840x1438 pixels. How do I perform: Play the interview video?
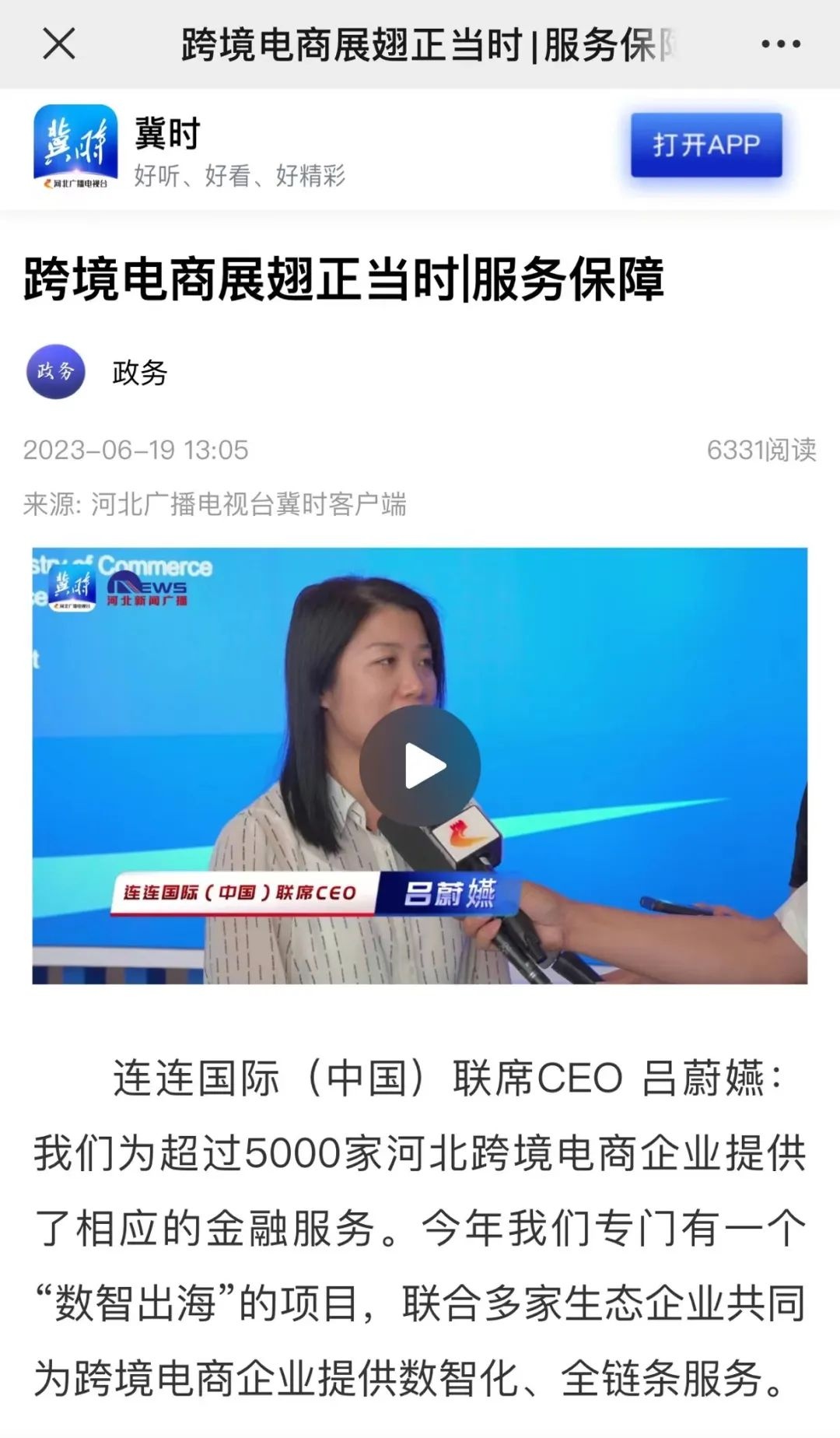pos(420,766)
